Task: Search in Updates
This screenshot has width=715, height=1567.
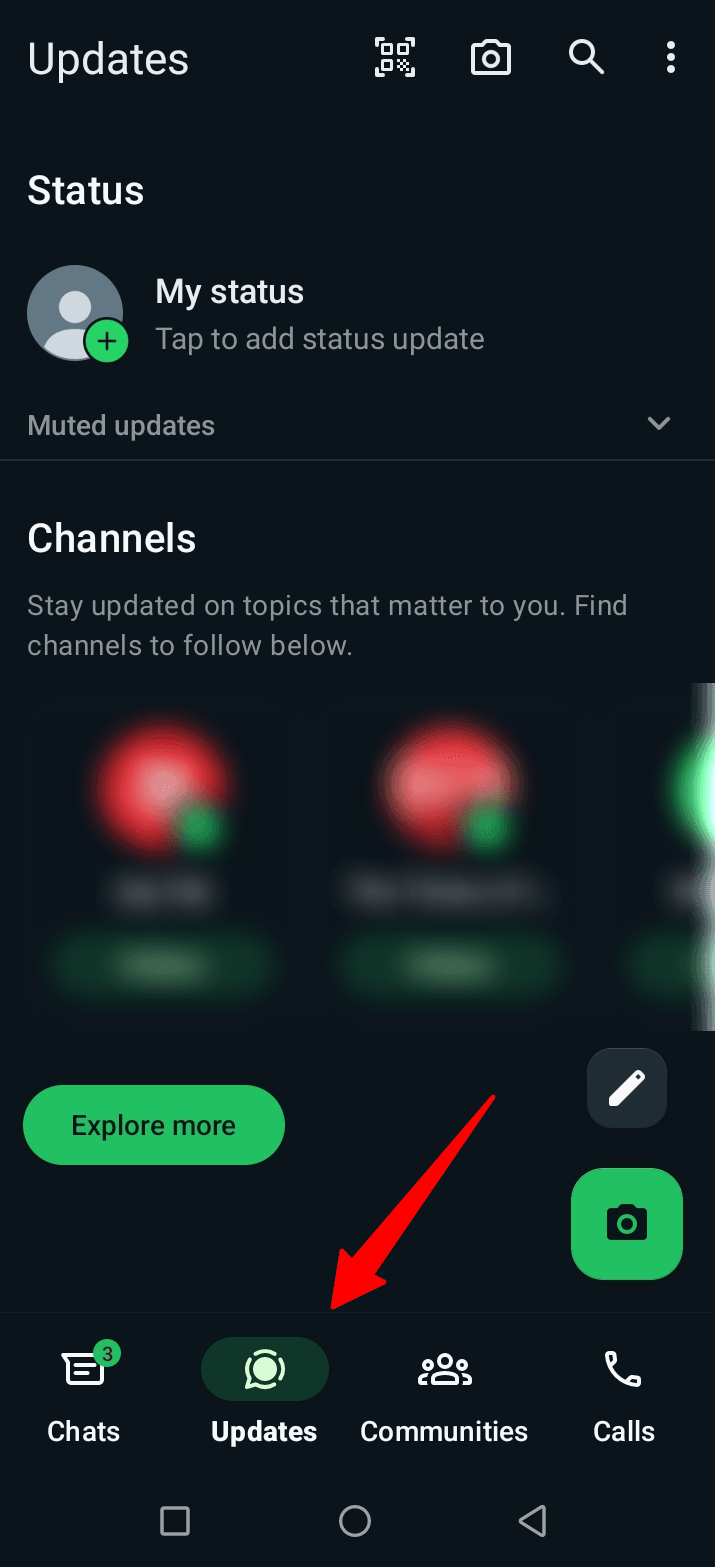Action: click(586, 58)
